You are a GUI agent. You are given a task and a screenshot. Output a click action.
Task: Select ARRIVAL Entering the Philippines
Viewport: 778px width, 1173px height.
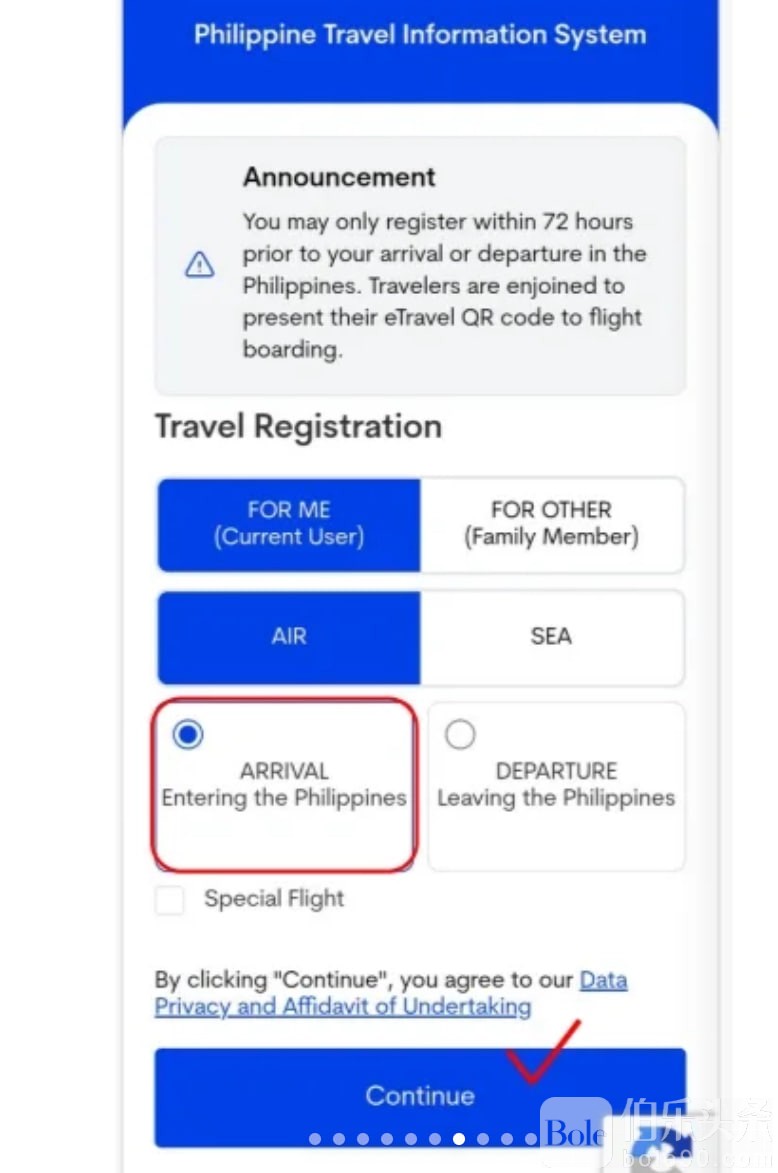[x=283, y=783]
